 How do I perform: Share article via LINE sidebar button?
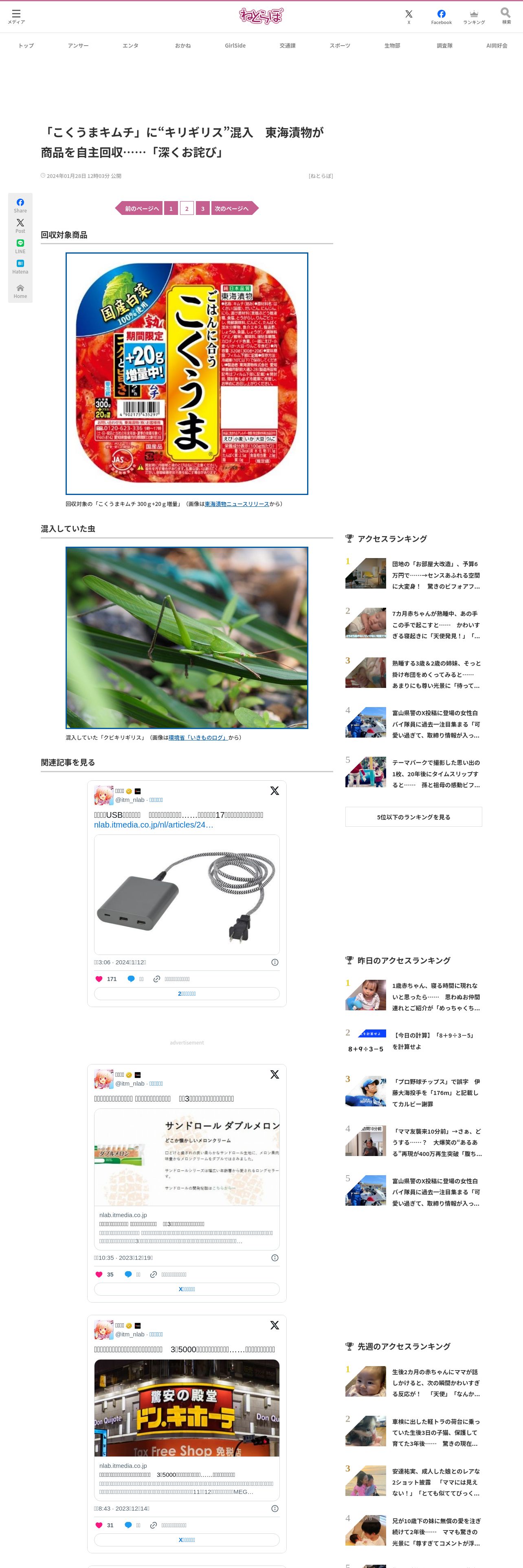pos(20,246)
